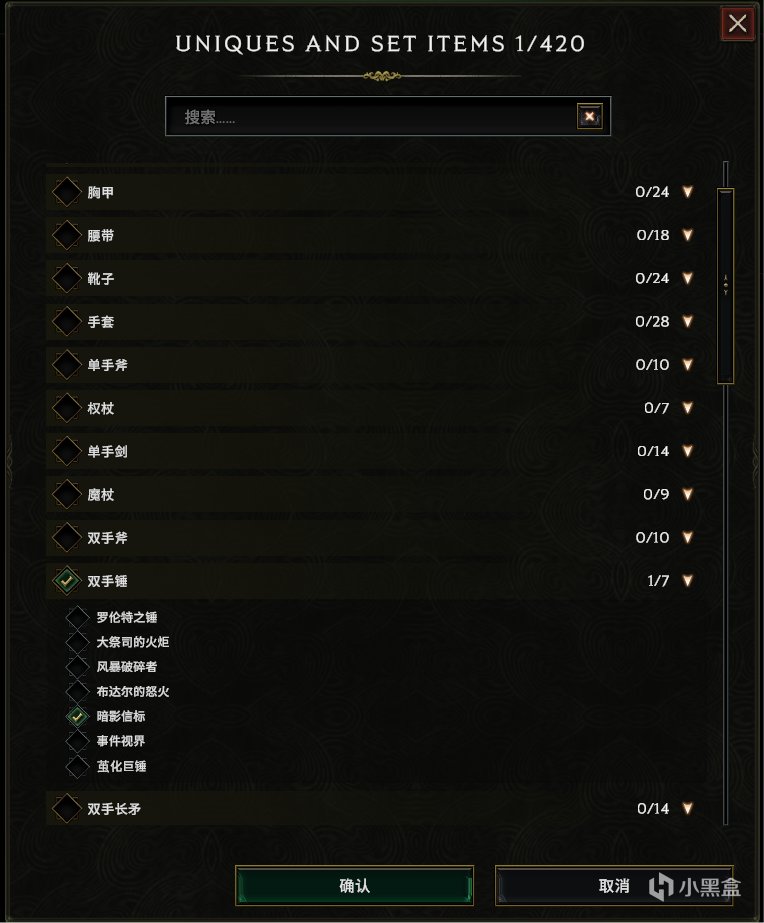This screenshot has height=923, width=764.
Task: Expand the 魔杖 category arrow
Action: coord(687,495)
